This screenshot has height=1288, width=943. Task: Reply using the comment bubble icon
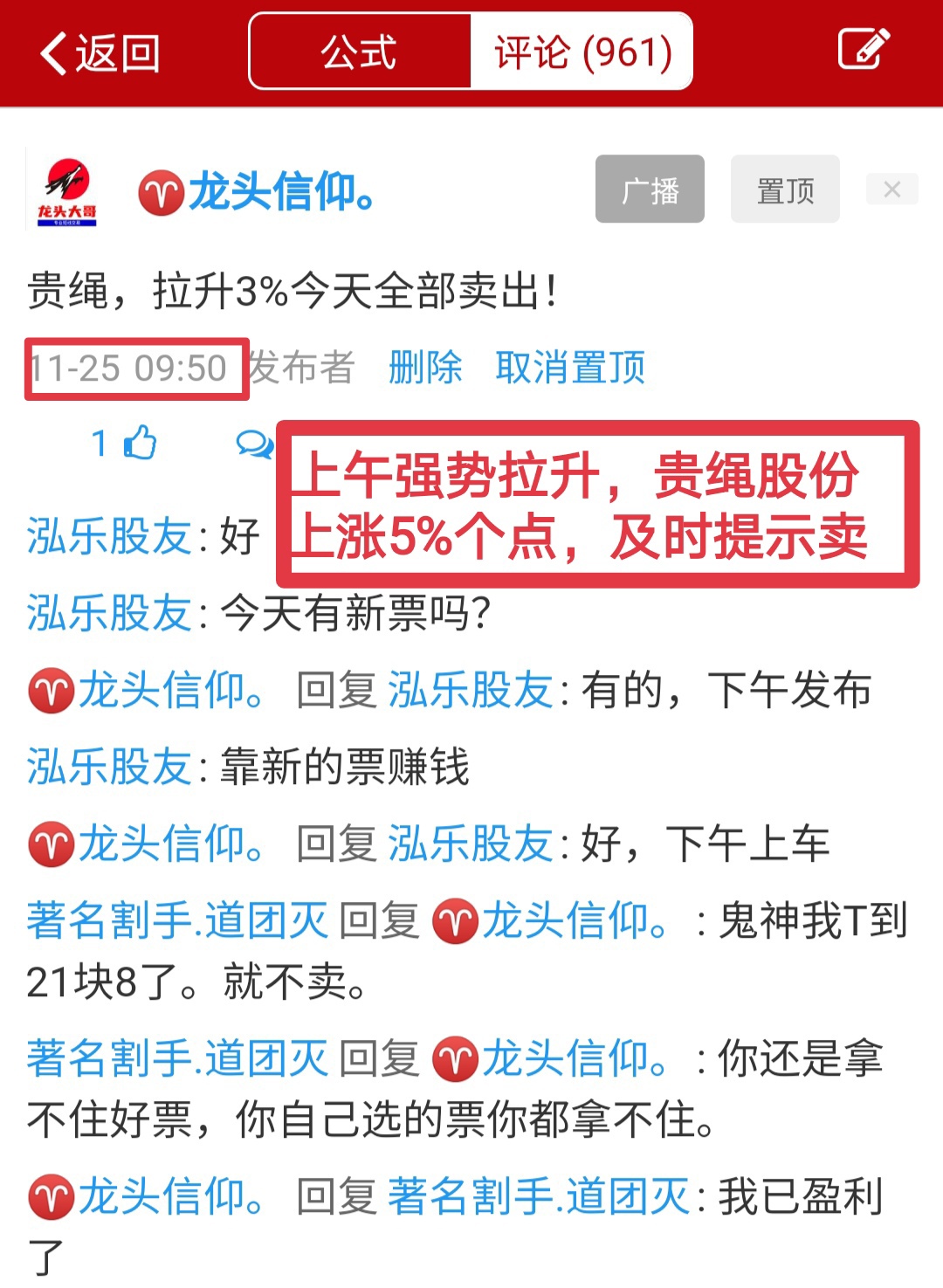click(x=254, y=444)
